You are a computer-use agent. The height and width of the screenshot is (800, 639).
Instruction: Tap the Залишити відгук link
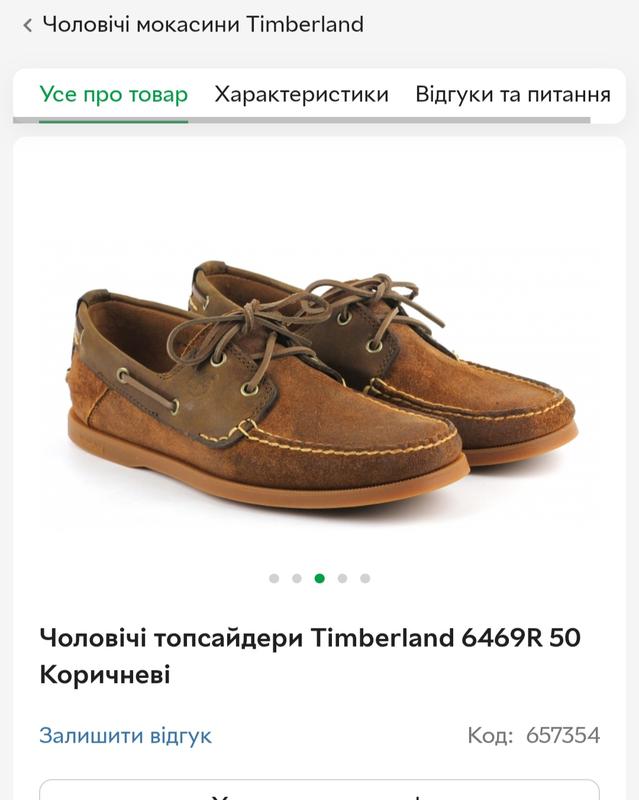pos(125,736)
